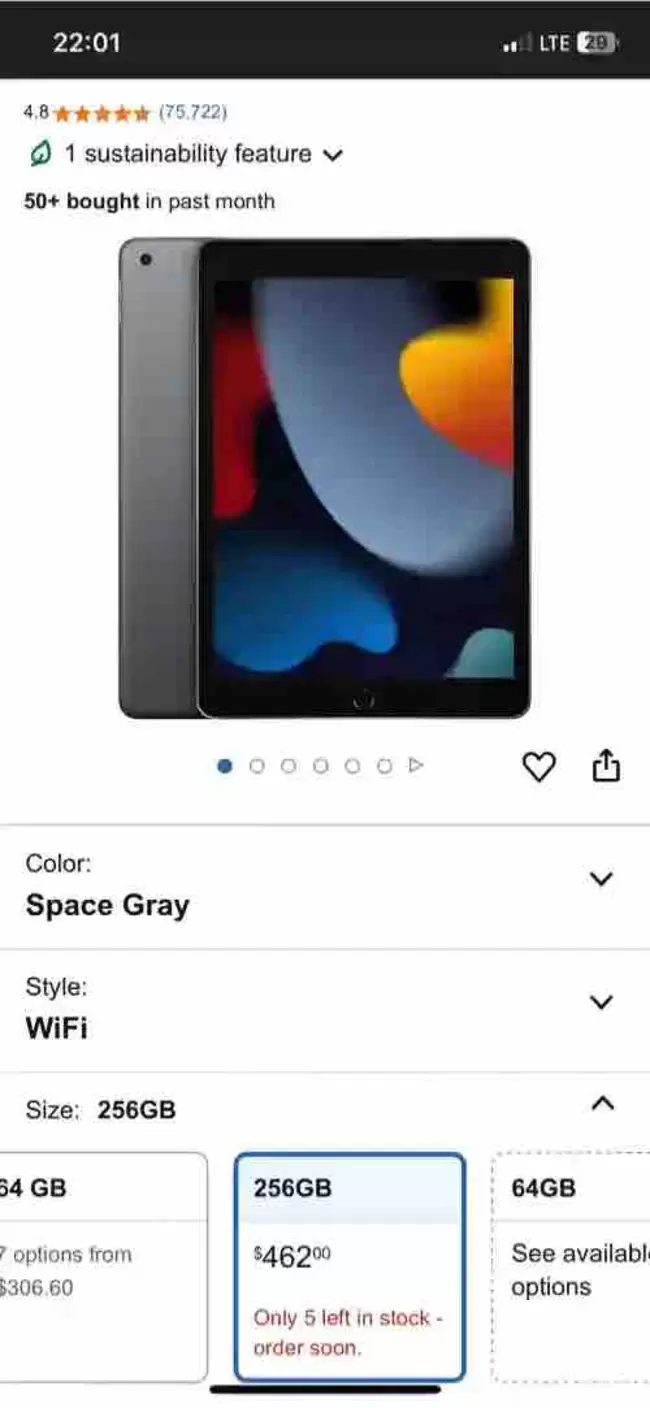Screen dimensions: 650x1408
Task: Choose 64GB with See available options
Action: (x=571, y=1266)
